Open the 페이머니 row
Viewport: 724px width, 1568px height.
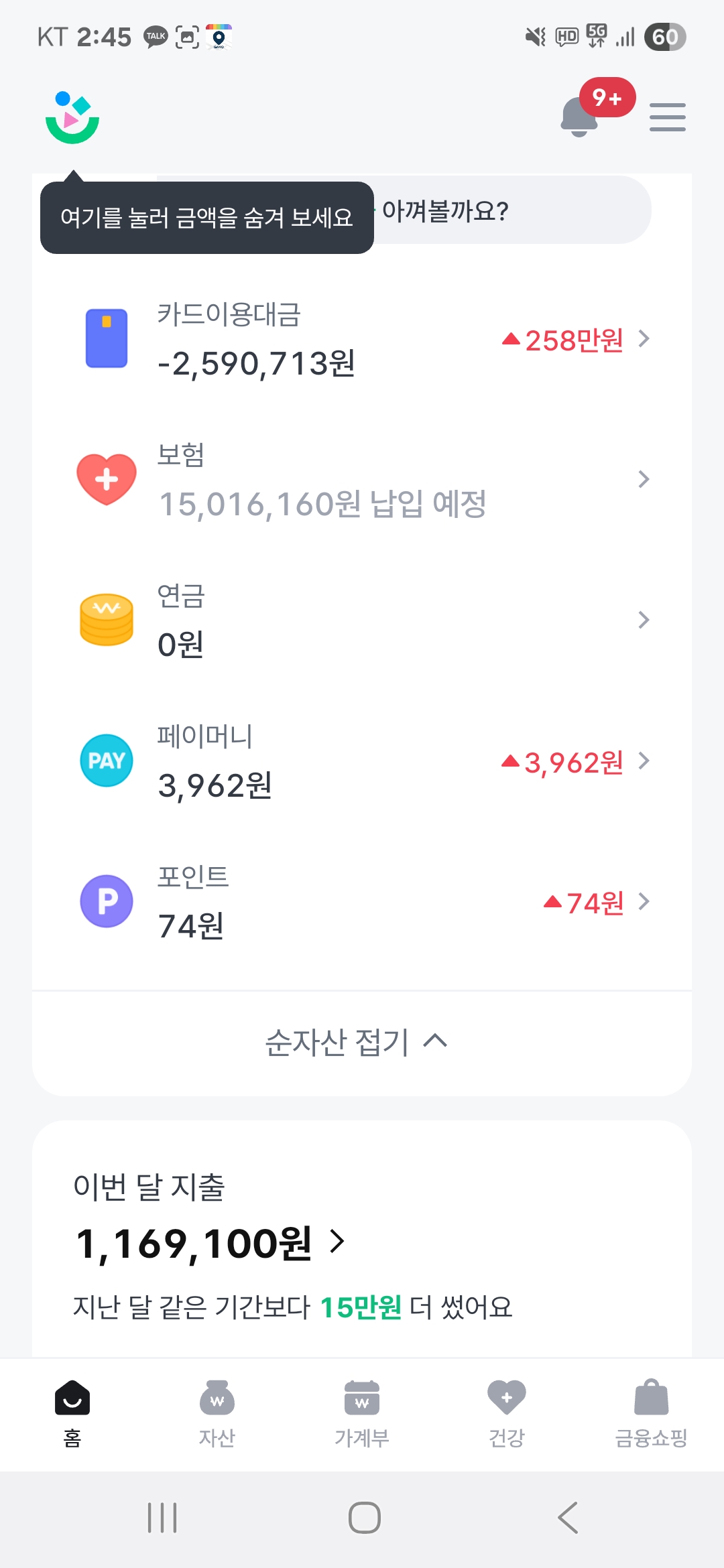tap(362, 761)
